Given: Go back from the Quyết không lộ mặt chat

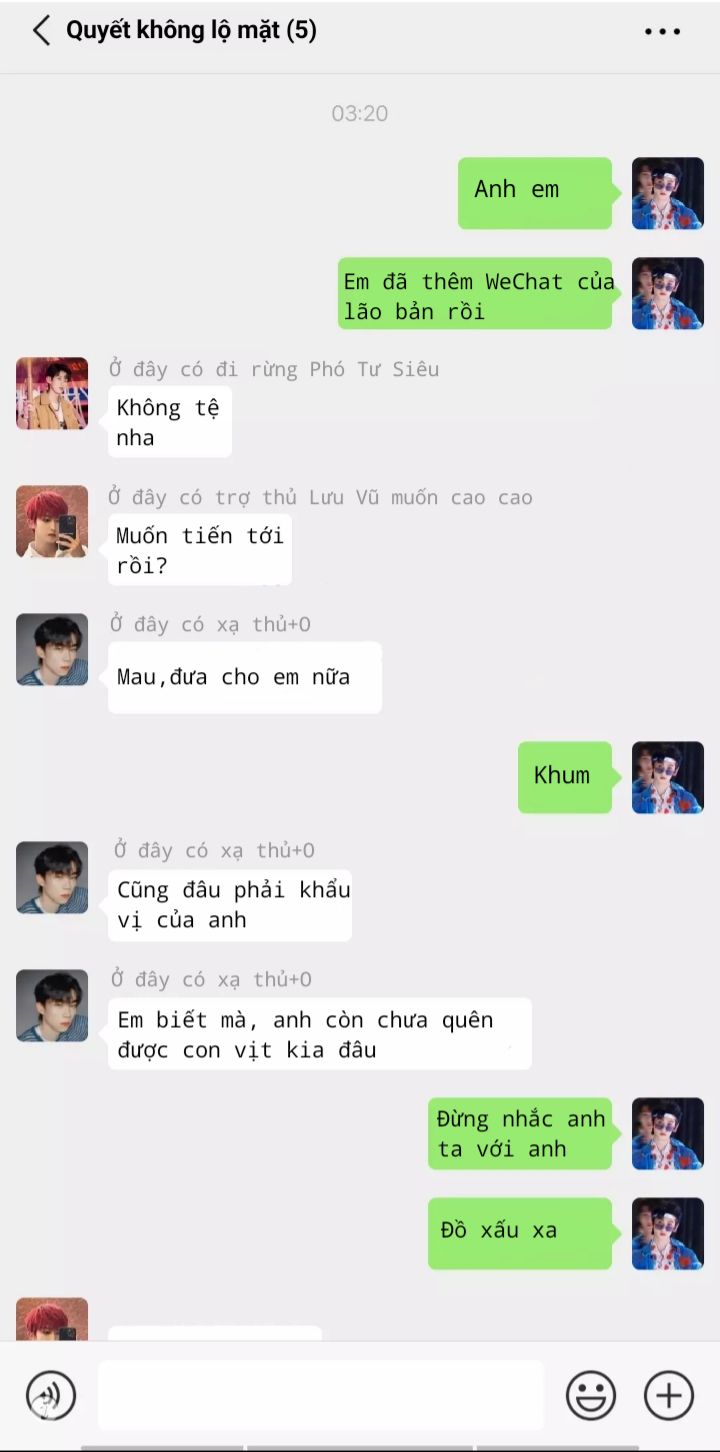Looking at the screenshot, I should [41, 31].
